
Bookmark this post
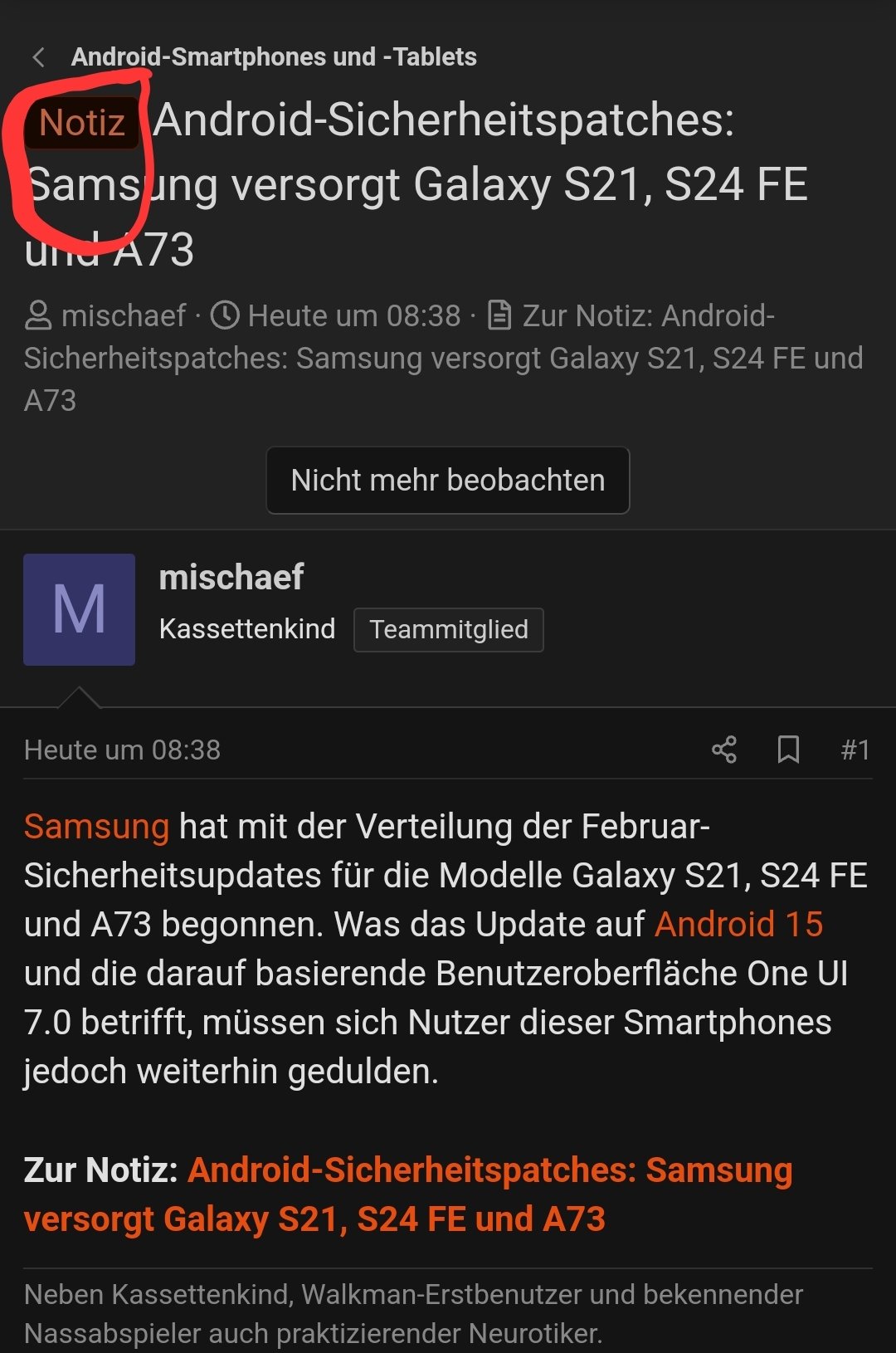pos(788,750)
